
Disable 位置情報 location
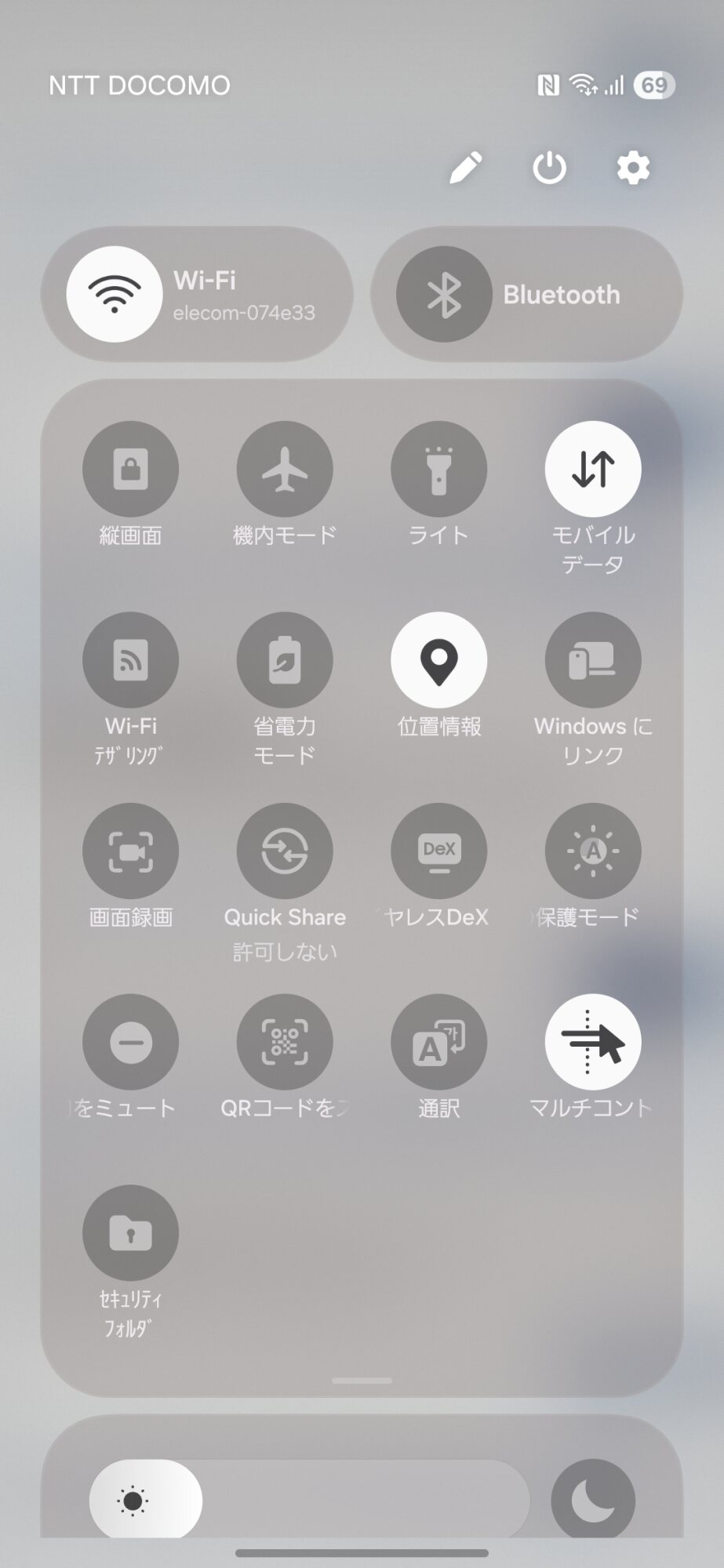click(438, 660)
